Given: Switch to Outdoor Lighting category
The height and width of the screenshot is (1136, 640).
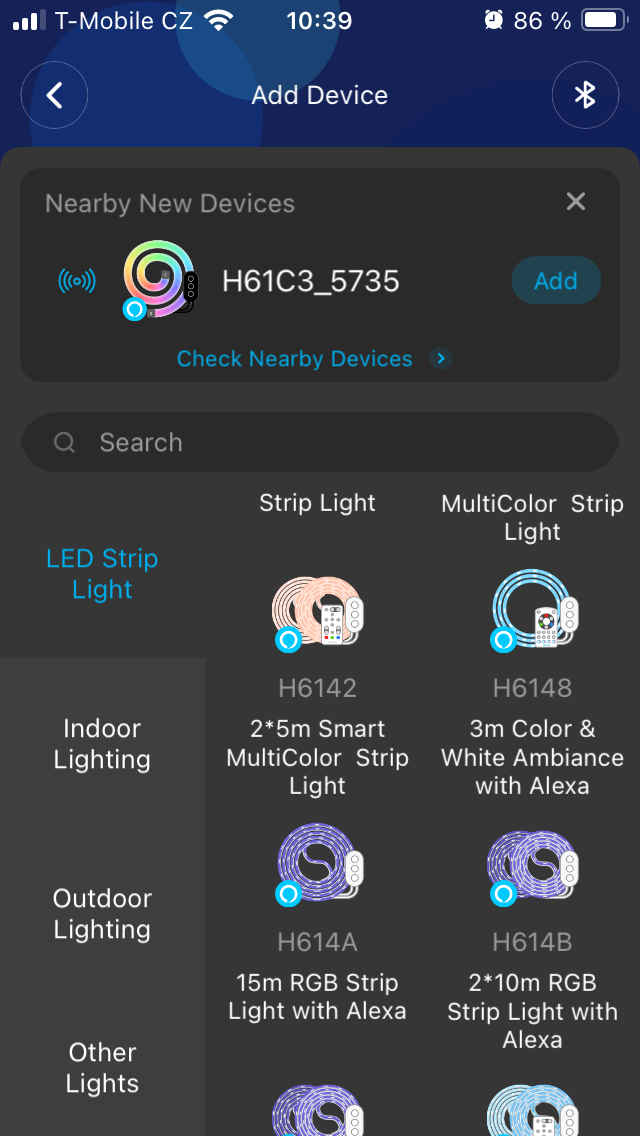Looking at the screenshot, I should pyautogui.click(x=102, y=914).
